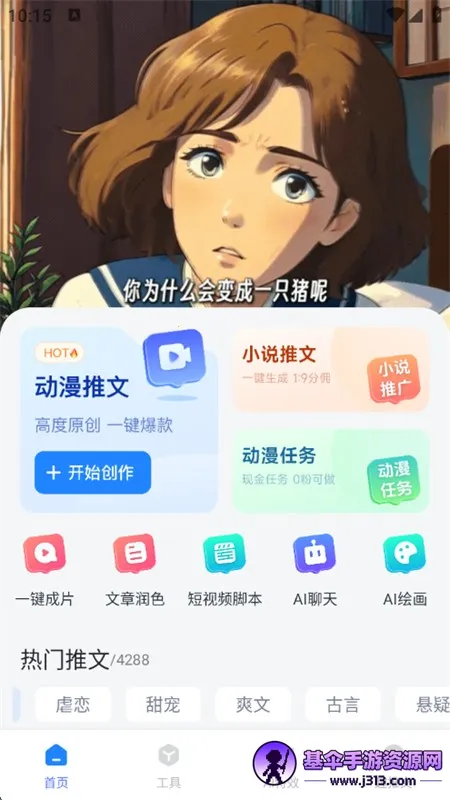Select the 甜宠 category chip
Image resolution: width=450 pixels, height=800 pixels.
tap(163, 705)
